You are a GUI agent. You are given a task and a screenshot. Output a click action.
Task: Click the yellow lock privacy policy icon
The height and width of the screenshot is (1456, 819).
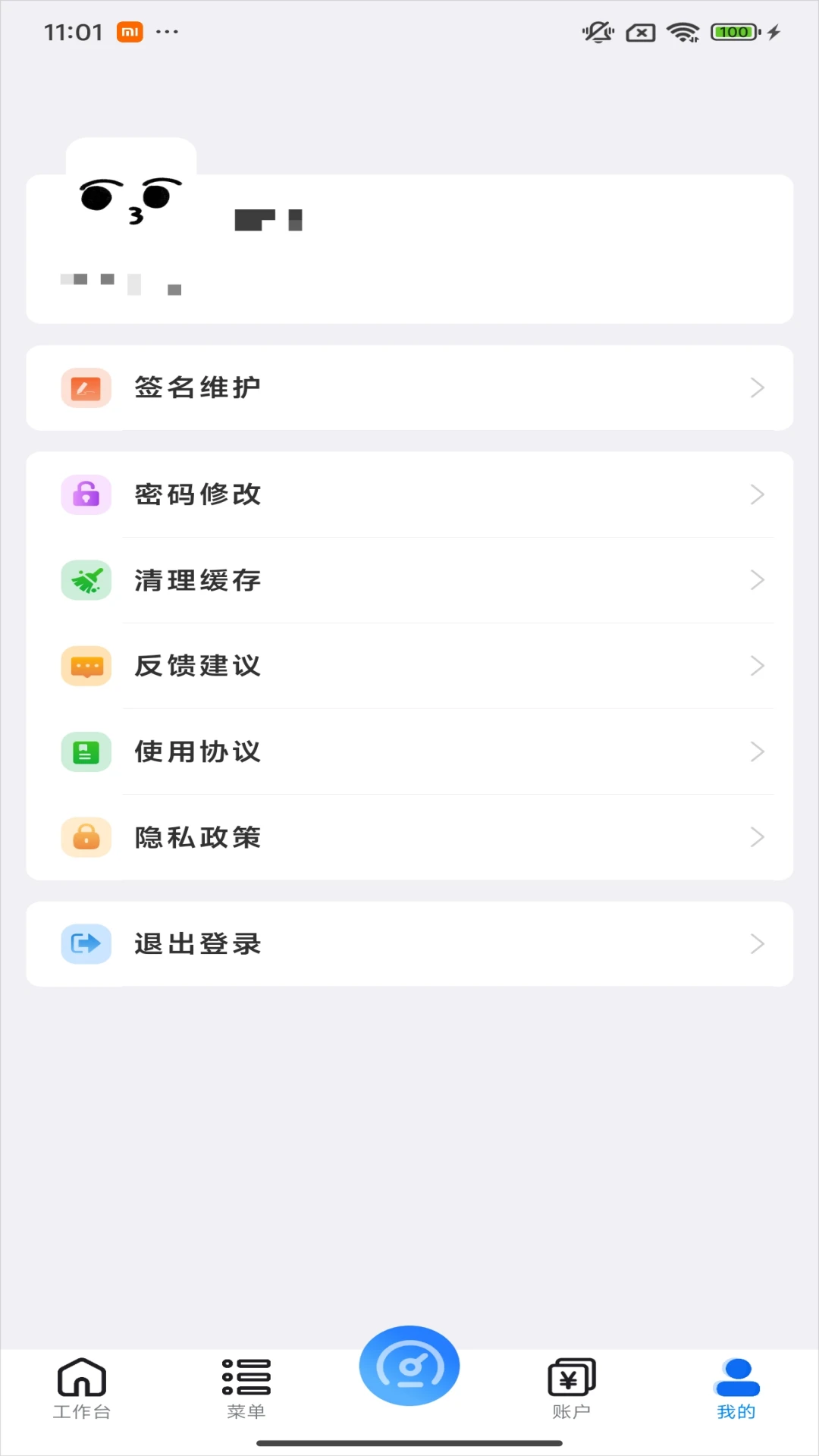[x=86, y=837]
